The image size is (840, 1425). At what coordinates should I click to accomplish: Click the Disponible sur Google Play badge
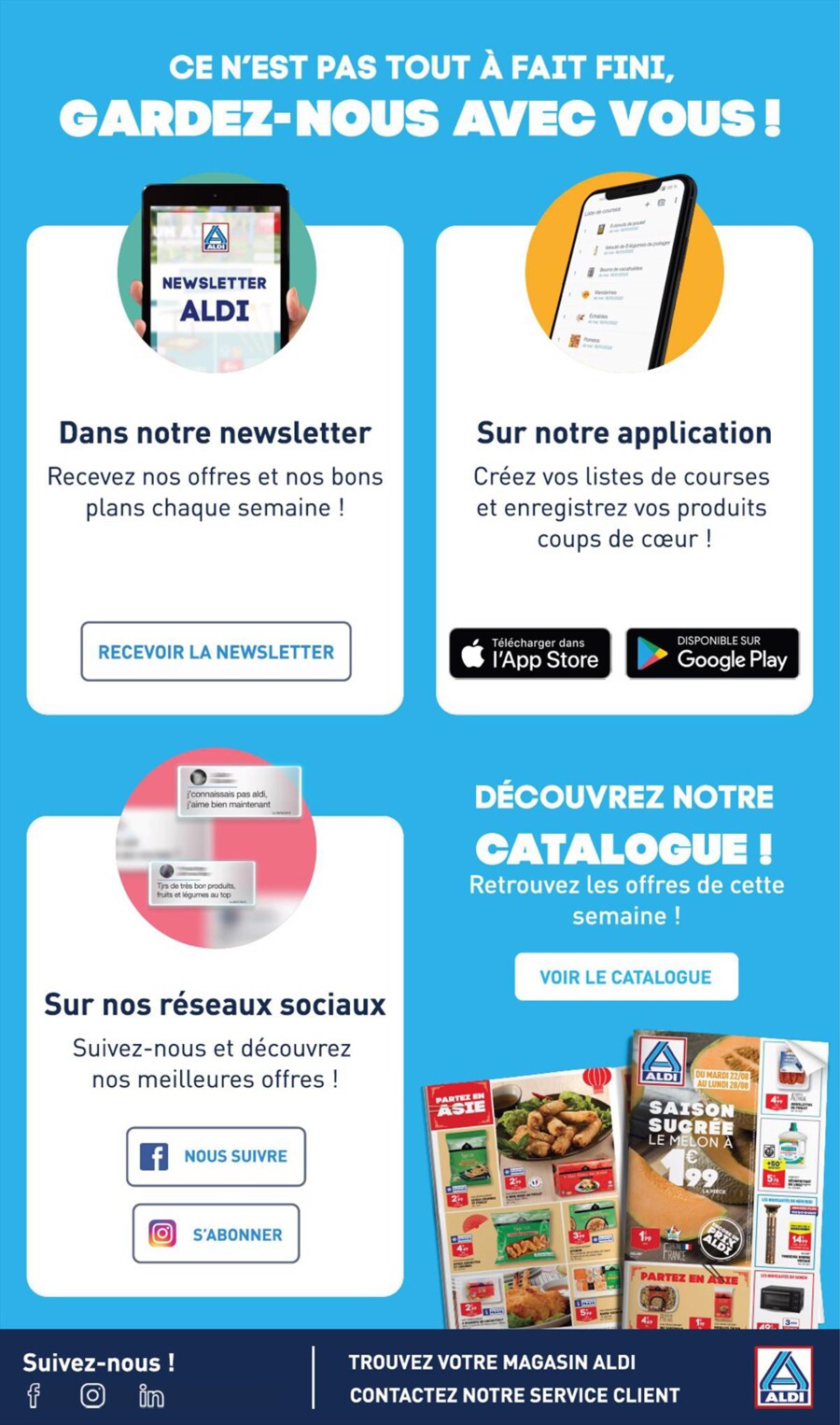(712, 654)
